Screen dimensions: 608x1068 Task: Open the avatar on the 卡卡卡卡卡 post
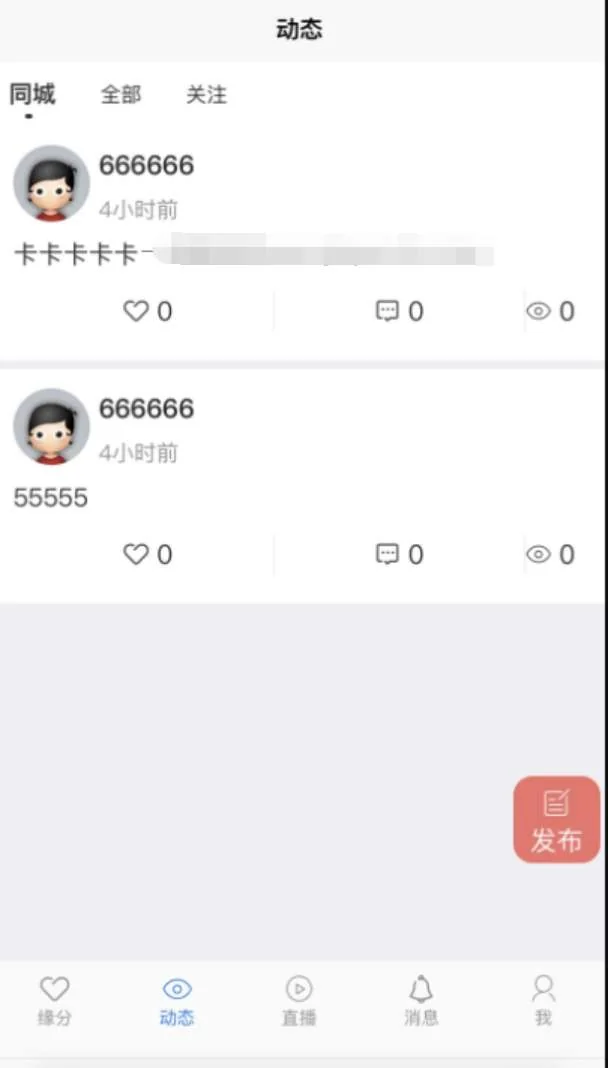51,183
